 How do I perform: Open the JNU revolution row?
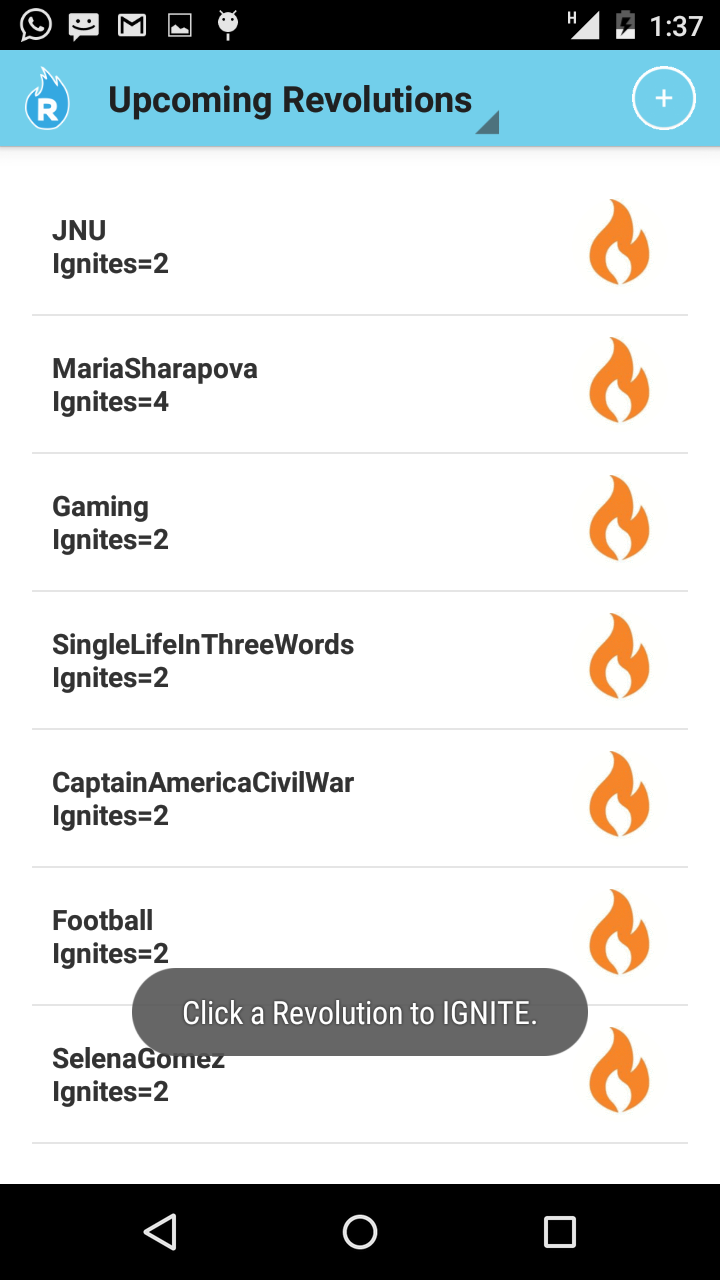click(360, 247)
